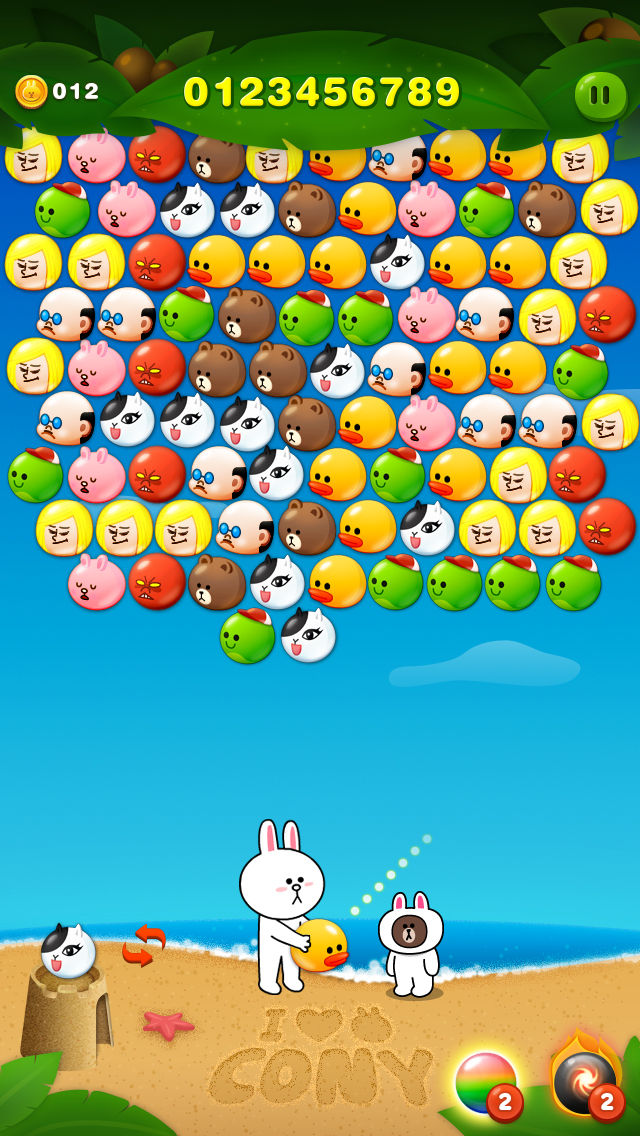
Task: Activate the fire bomb power-up
Action: [x=585, y=1082]
